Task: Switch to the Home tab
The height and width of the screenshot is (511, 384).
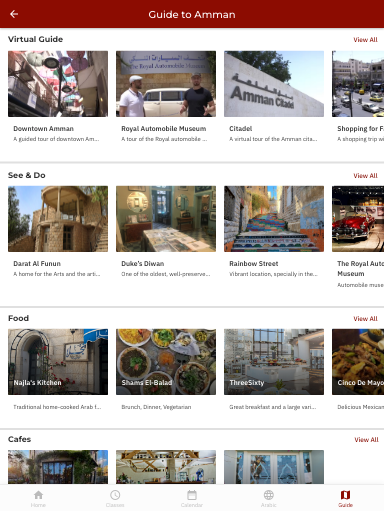Action: tap(38, 498)
